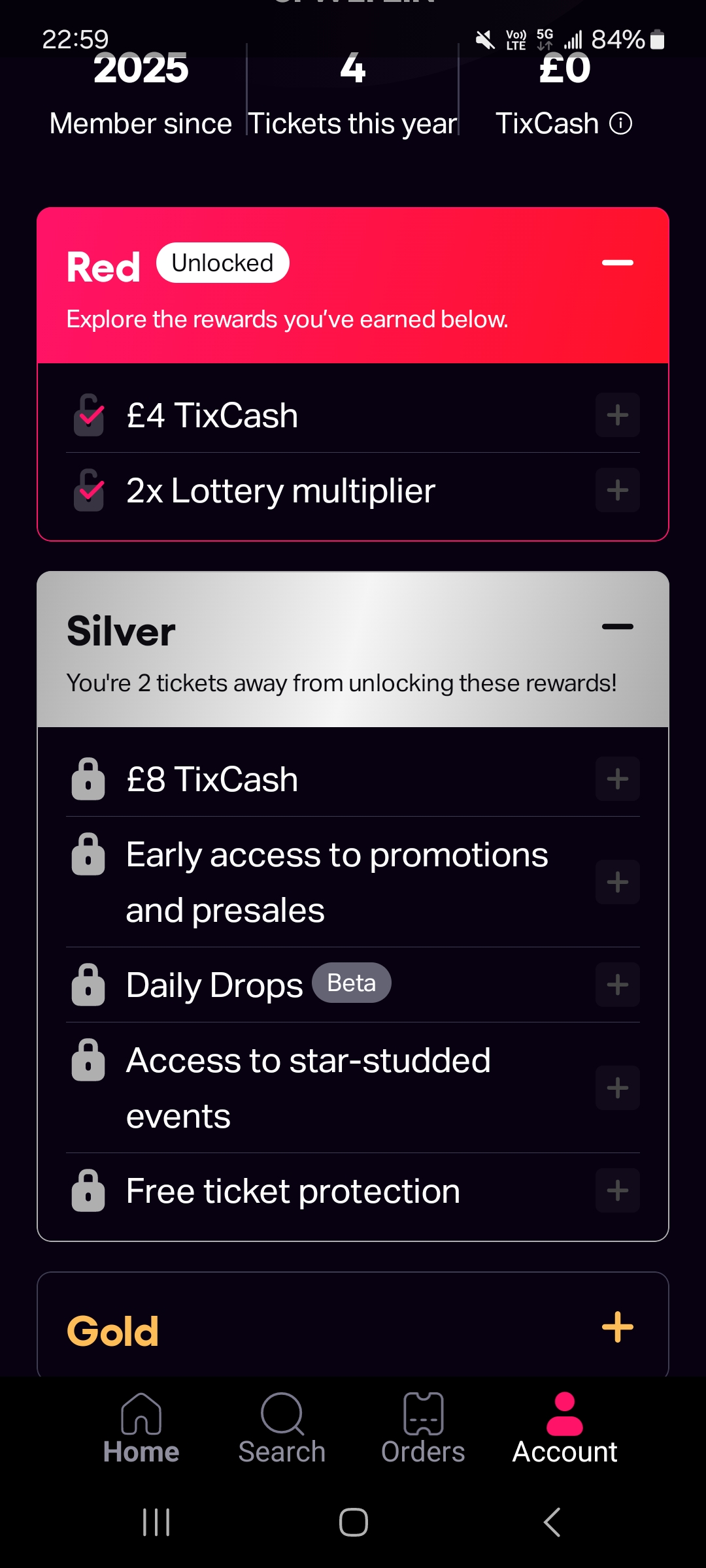The height and width of the screenshot is (1568, 706).
Task: Collapse the Red rewards tier
Action: (617, 263)
